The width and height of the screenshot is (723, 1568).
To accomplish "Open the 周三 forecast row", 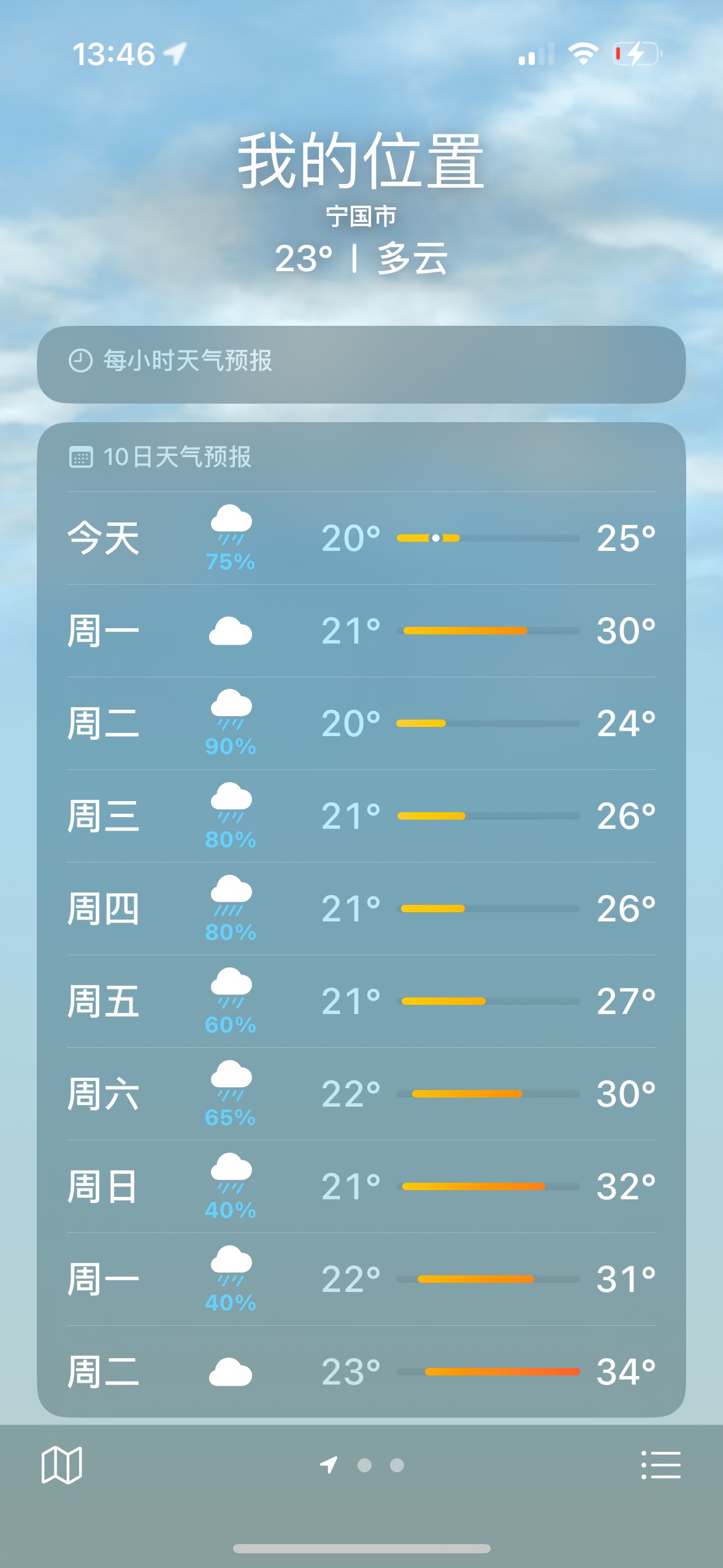I will [x=361, y=816].
